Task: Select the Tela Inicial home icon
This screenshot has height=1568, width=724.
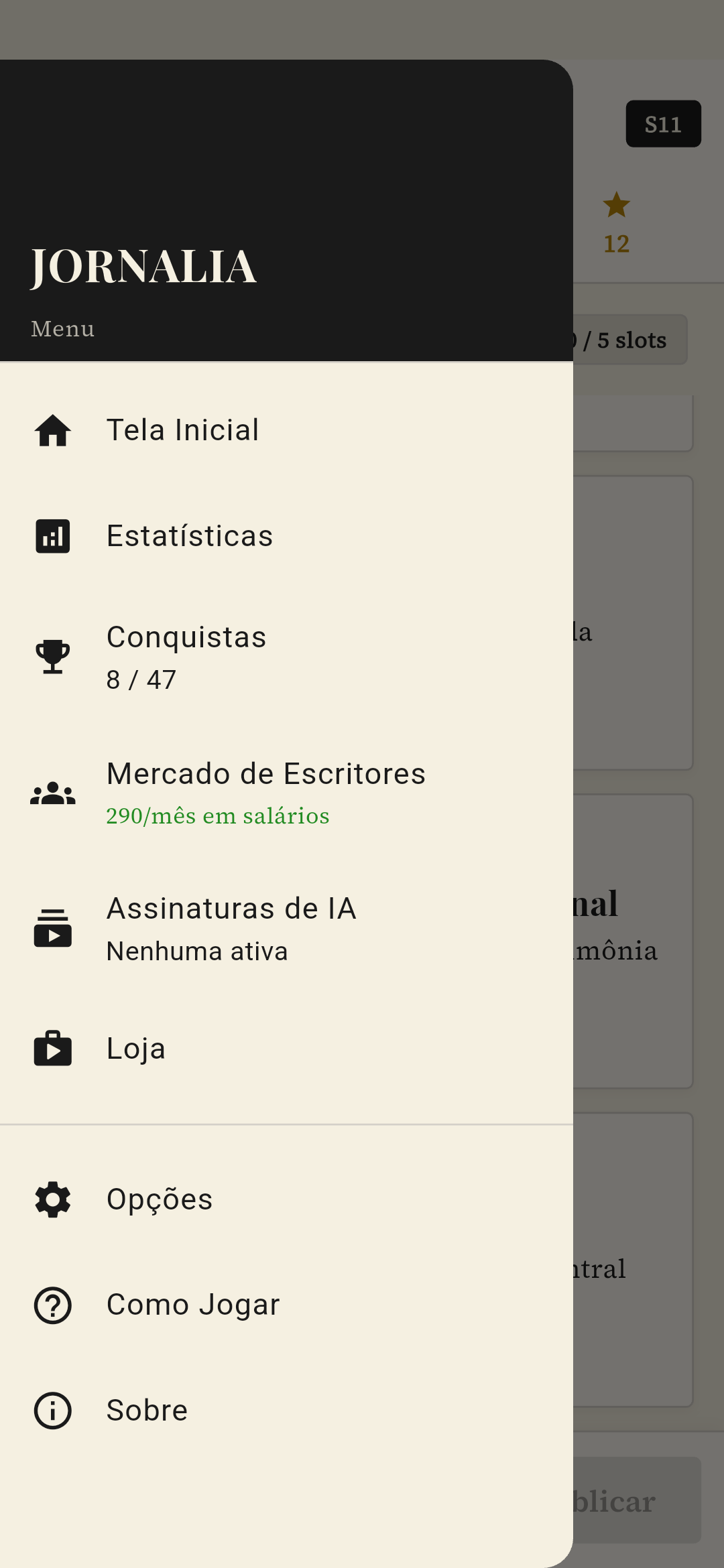Action: pyautogui.click(x=53, y=432)
